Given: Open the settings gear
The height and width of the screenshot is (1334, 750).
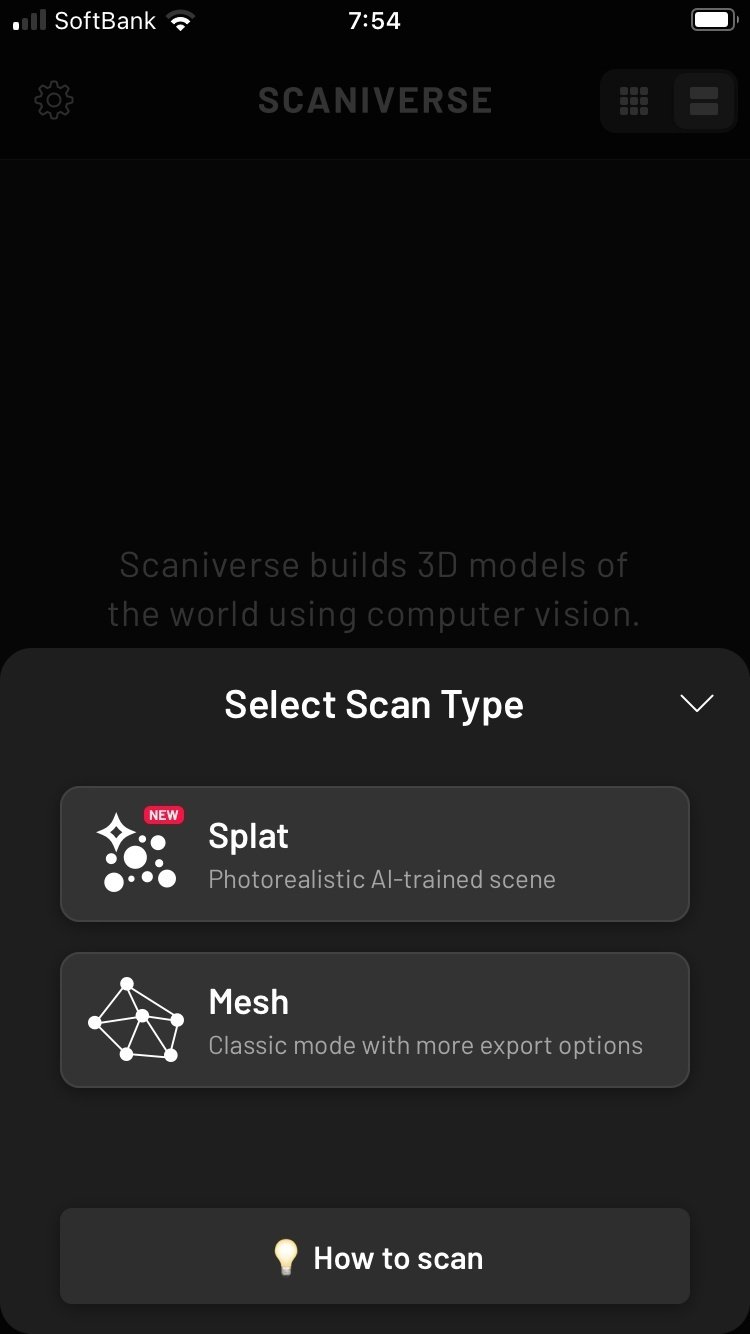Looking at the screenshot, I should 54,100.
